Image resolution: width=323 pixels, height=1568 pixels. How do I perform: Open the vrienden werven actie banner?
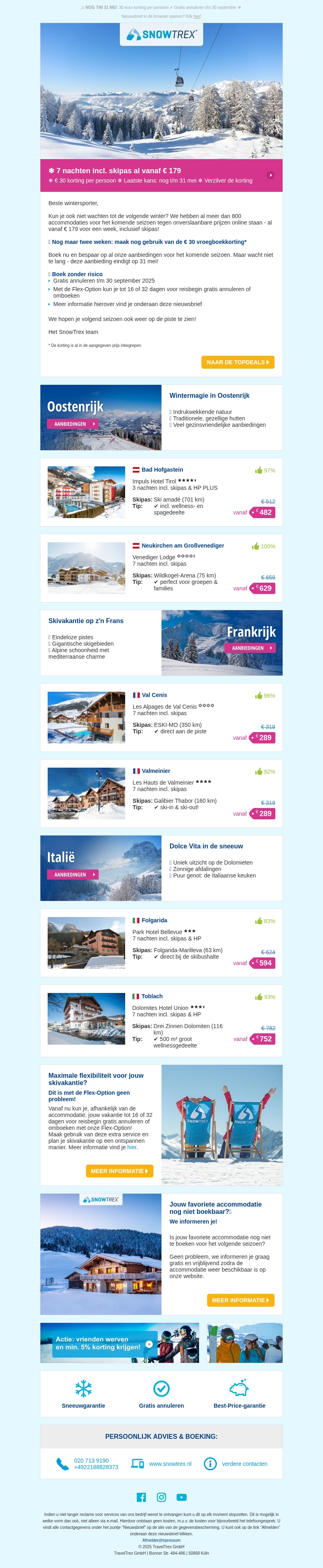click(119, 1343)
